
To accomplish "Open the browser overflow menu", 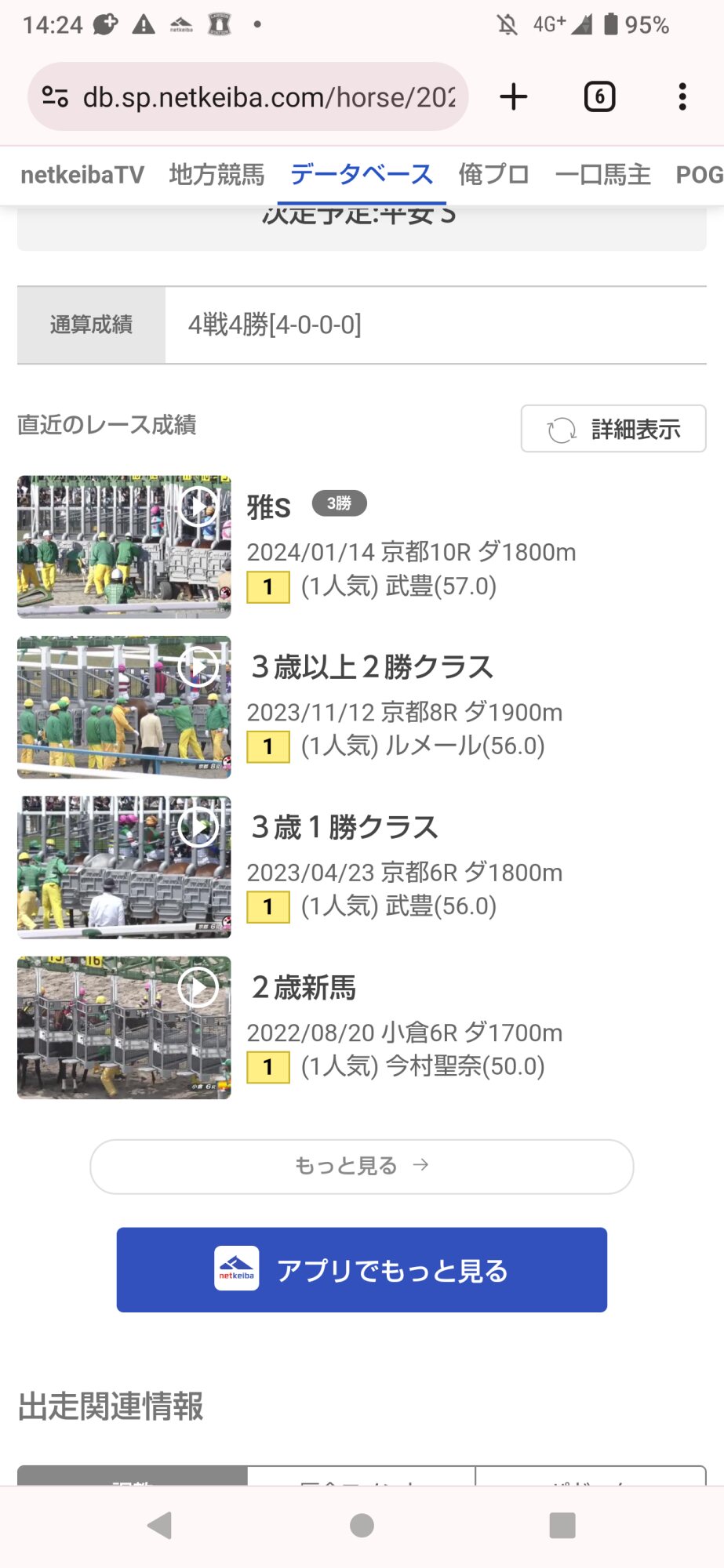I will click(682, 97).
